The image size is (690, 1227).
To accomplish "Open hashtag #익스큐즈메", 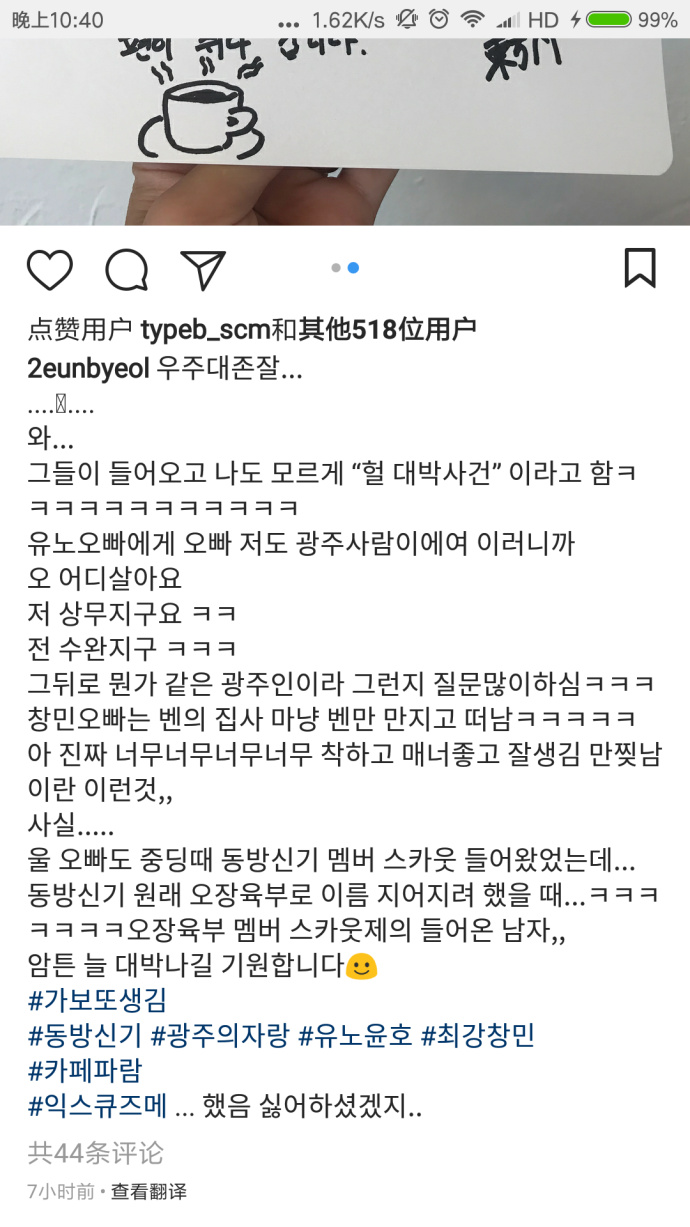I will (x=97, y=1106).
